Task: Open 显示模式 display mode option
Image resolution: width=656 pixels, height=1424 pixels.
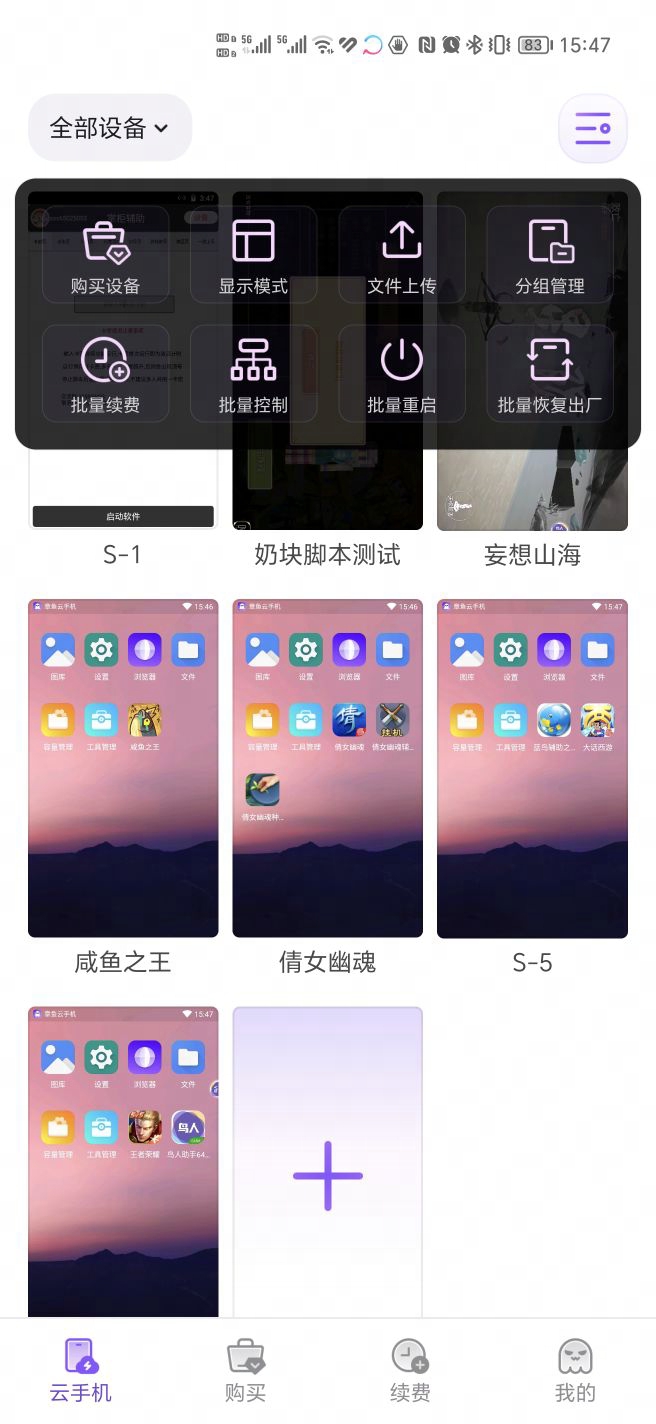Action: pyautogui.click(x=253, y=257)
